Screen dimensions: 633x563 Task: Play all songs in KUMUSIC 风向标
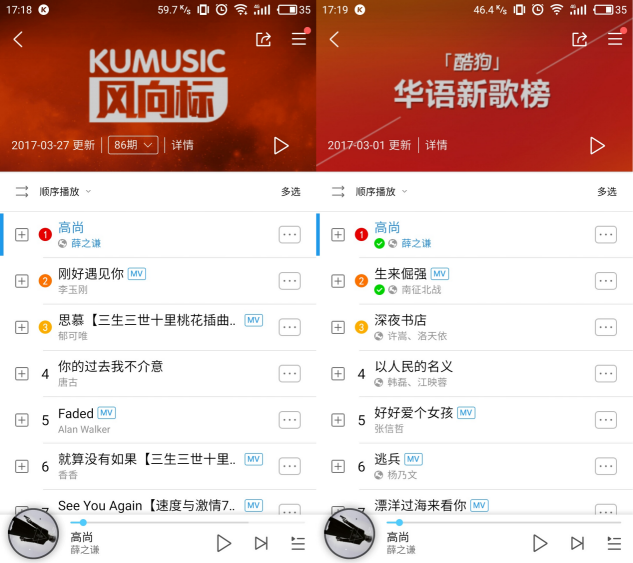pyautogui.click(x=281, y=145)
